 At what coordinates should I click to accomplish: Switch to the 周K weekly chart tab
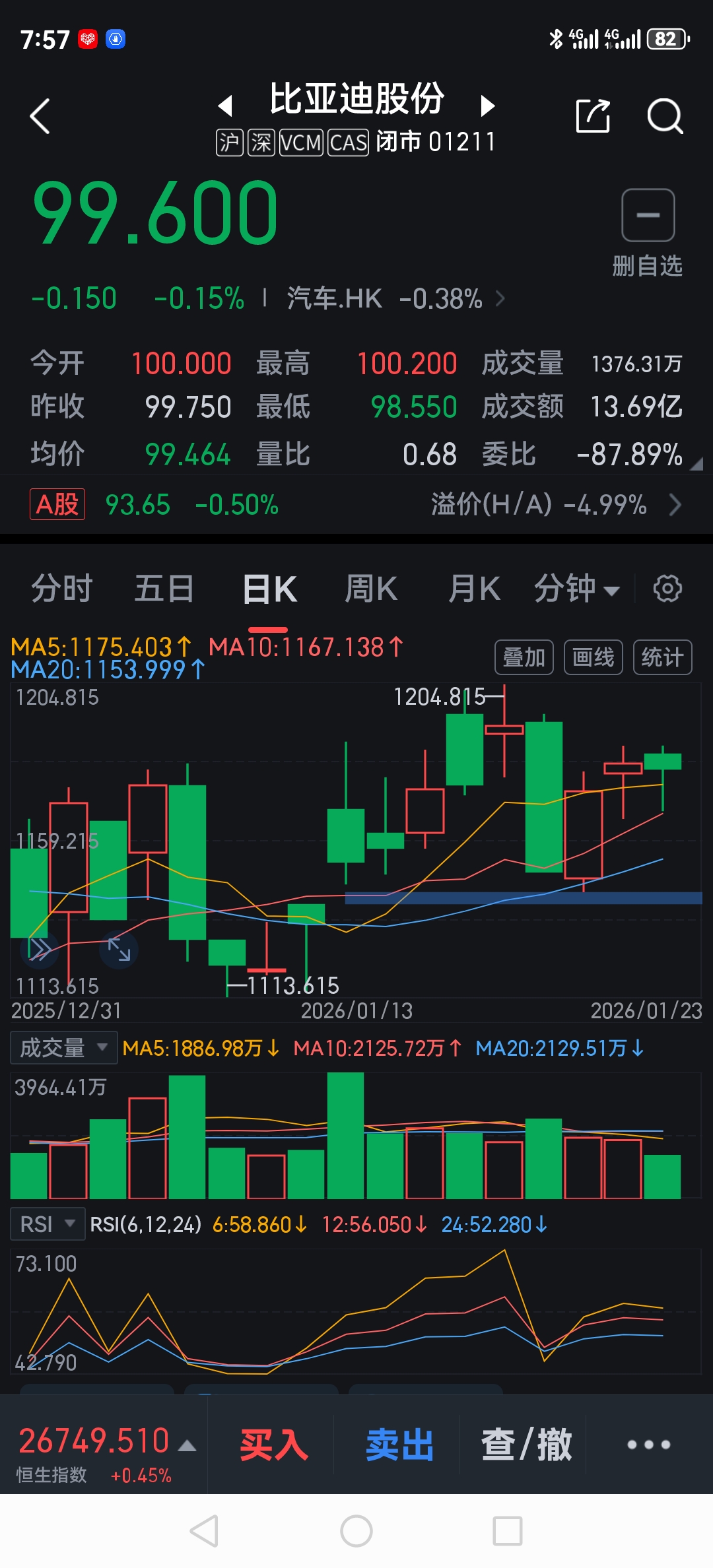372,589
